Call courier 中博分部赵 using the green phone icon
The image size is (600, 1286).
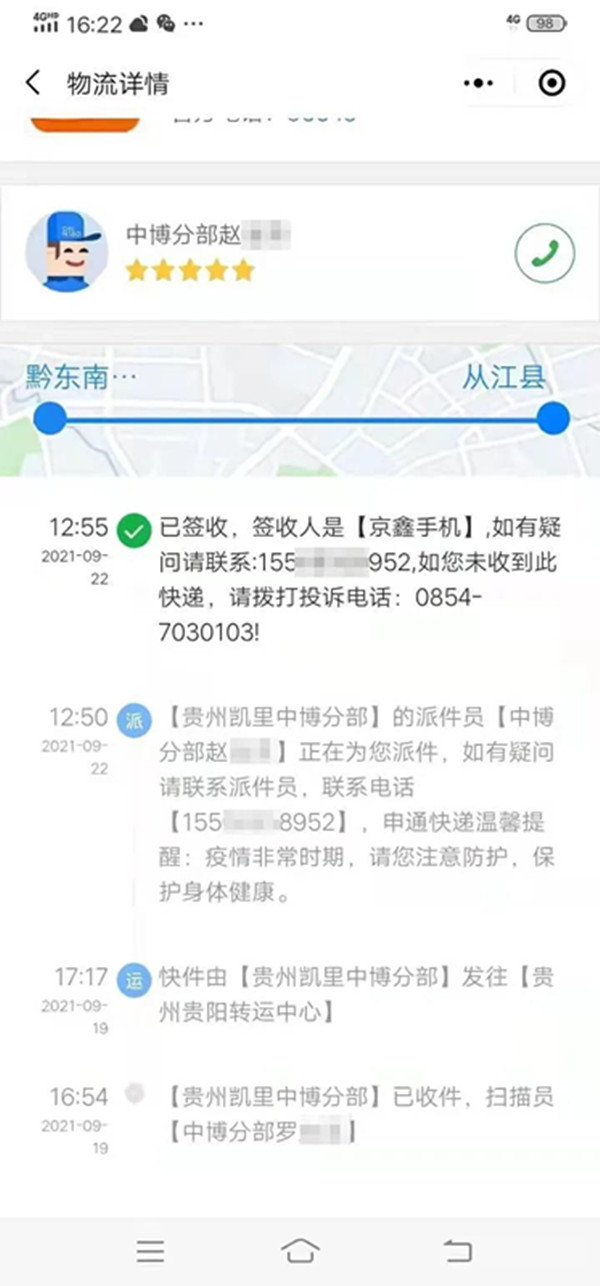click(544, 253)
